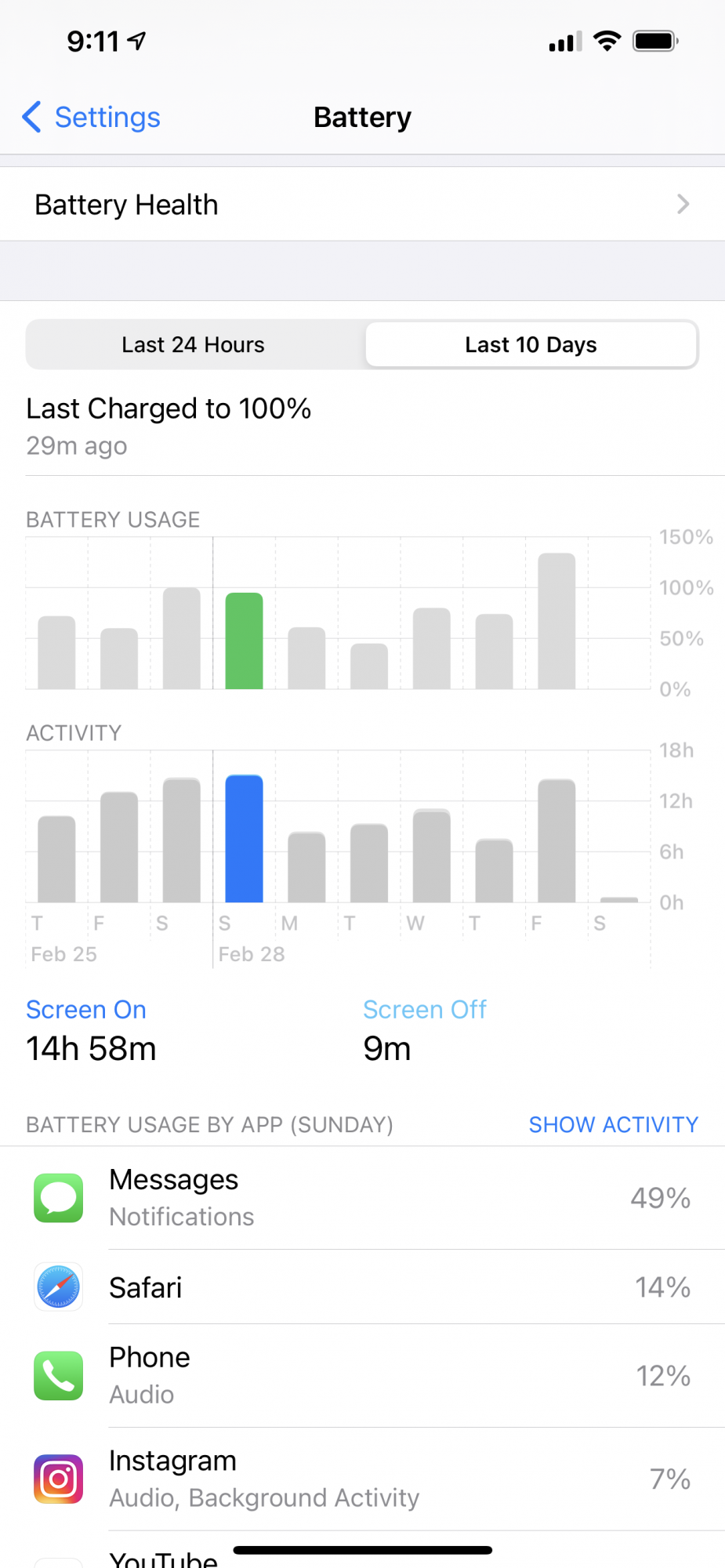Select the Last 10 Days segment
Viewport: 725px width, 1568px height.
pos(531,345)
